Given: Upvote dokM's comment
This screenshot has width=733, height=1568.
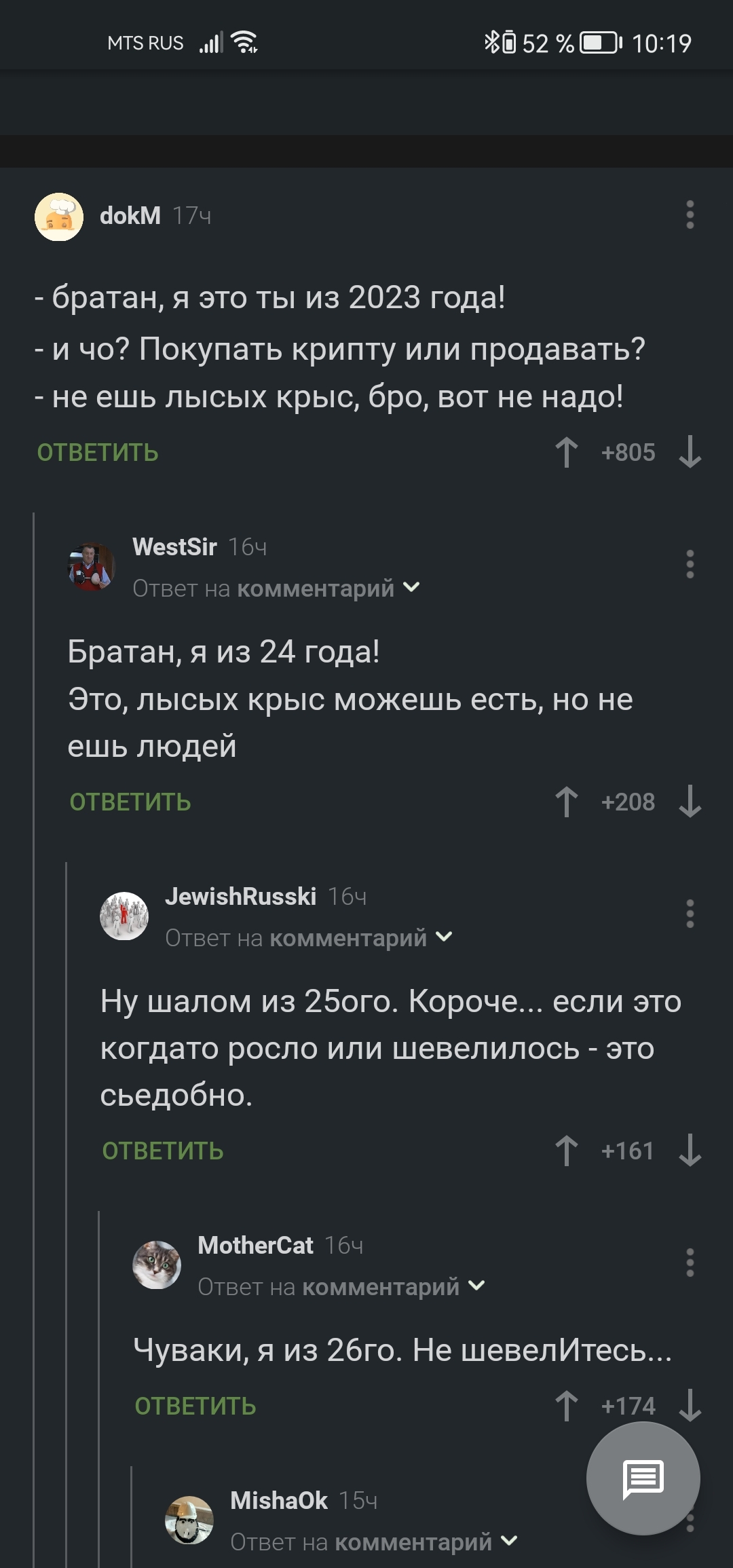Looking at the screenshot, I should point(567,453).
